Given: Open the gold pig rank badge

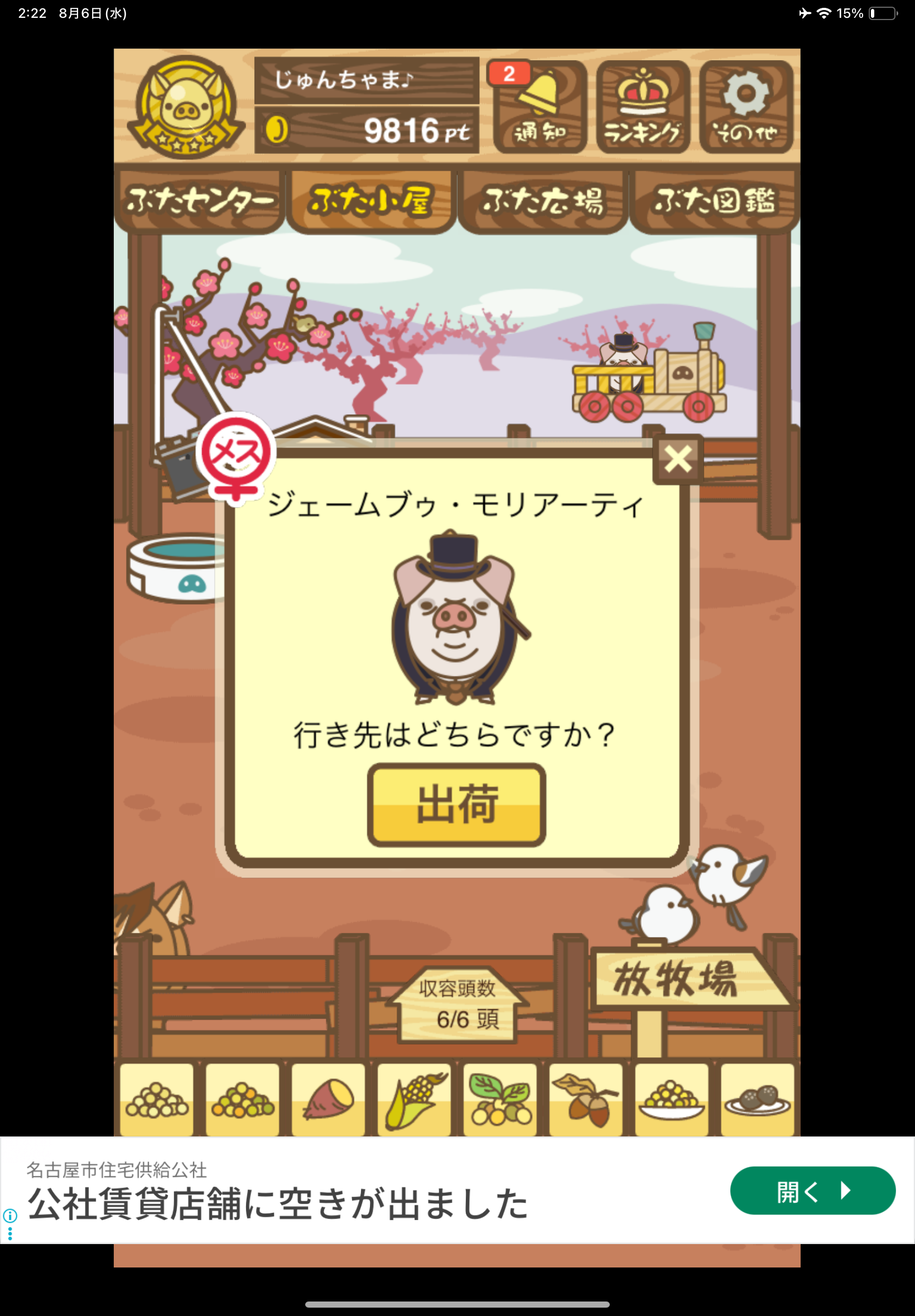Looking at the screenshot, I should [186, 107].
